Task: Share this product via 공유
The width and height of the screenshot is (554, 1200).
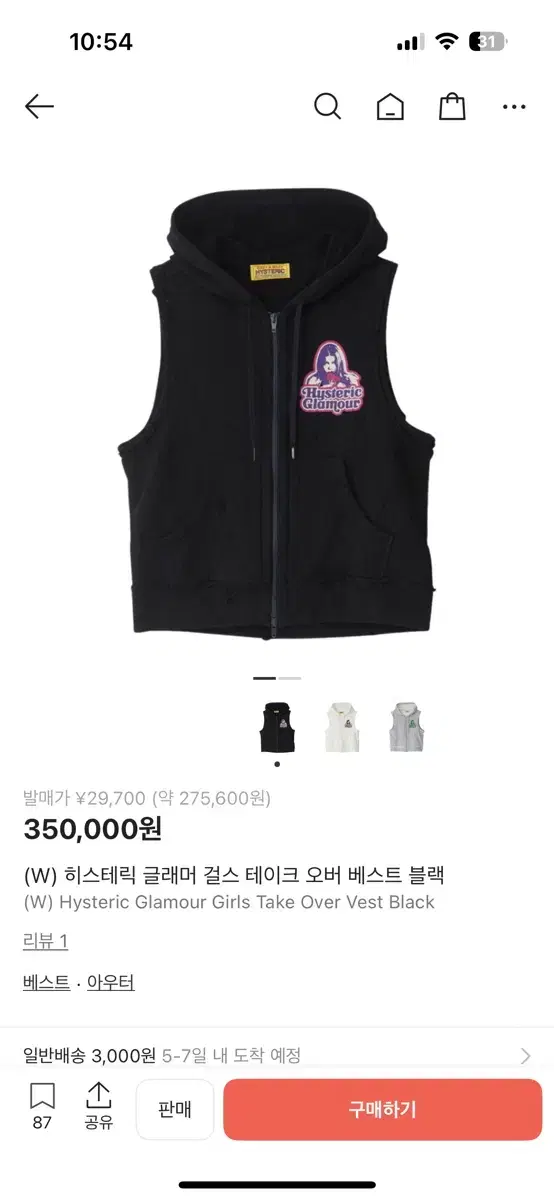Action: [98, 1107]
